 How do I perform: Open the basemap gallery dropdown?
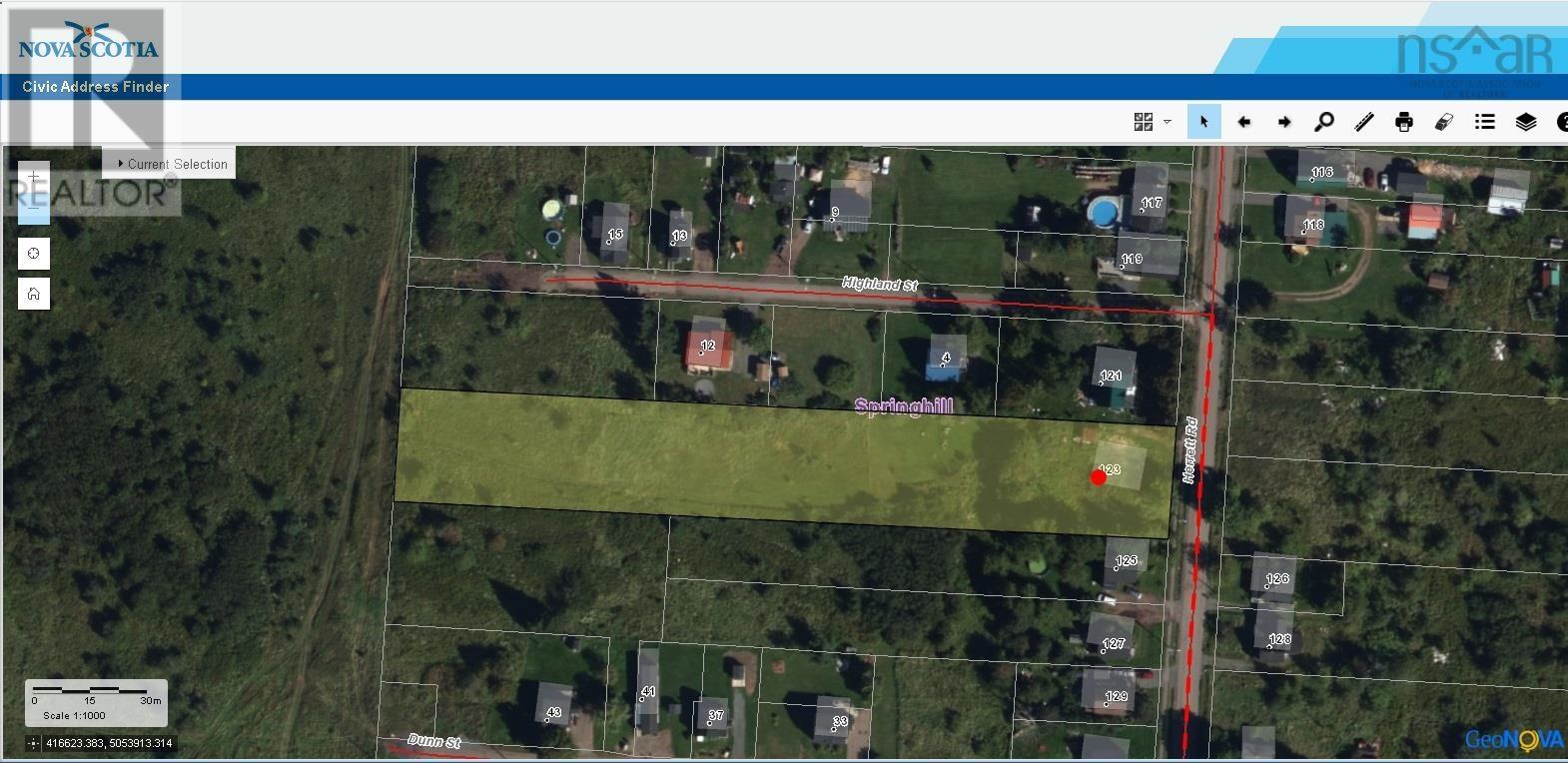1152,122
